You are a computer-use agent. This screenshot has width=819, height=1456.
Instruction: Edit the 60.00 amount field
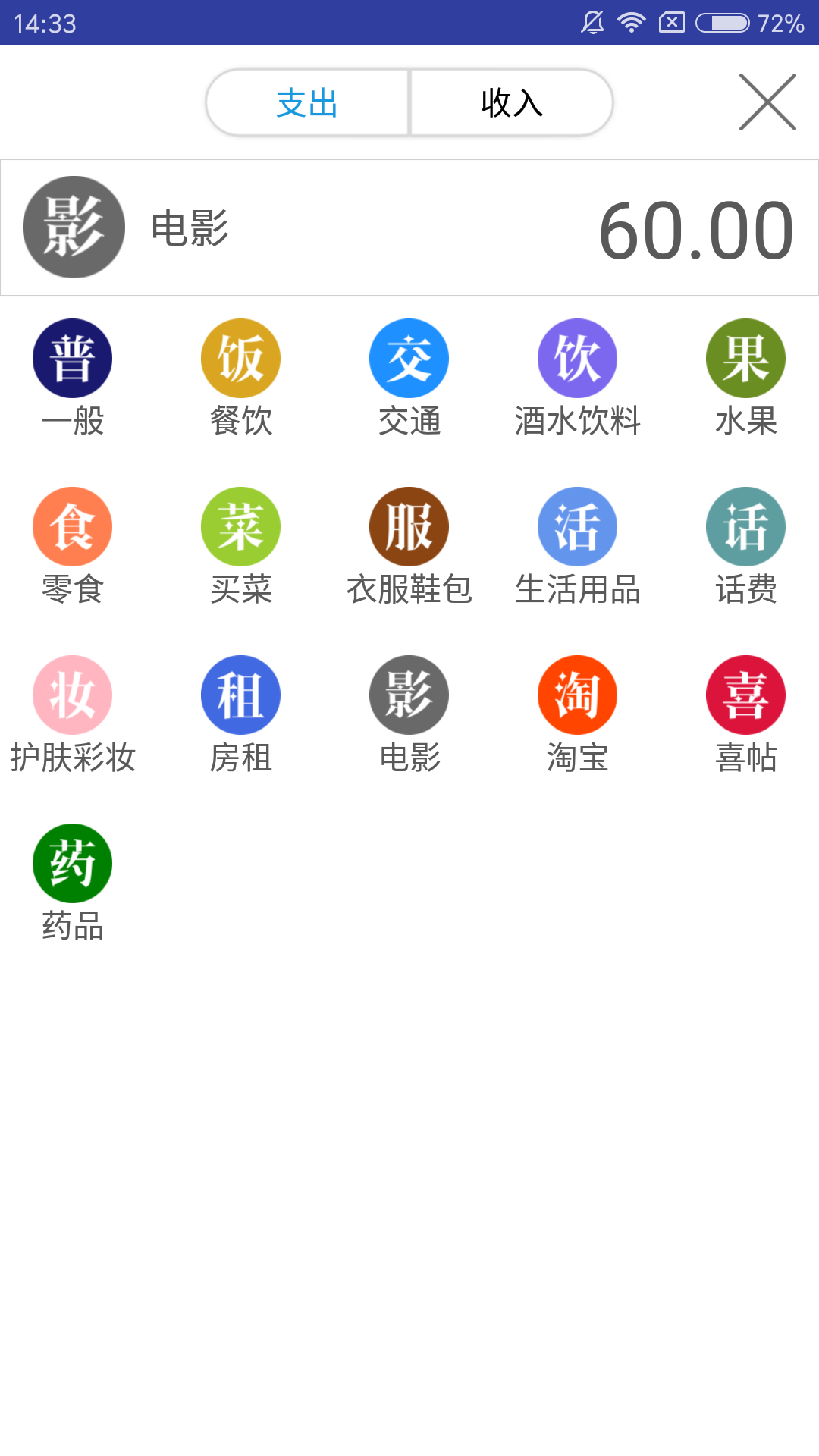695,230
